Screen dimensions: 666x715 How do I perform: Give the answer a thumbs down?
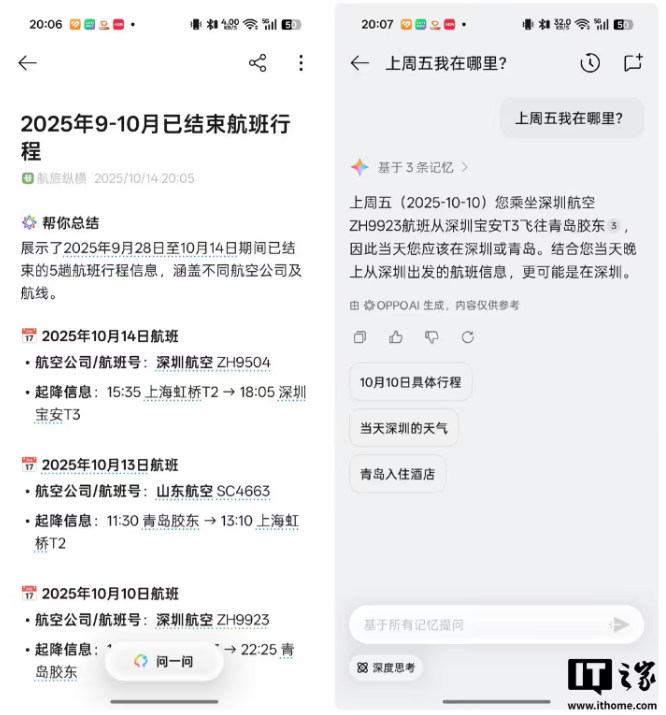(431, 338)
